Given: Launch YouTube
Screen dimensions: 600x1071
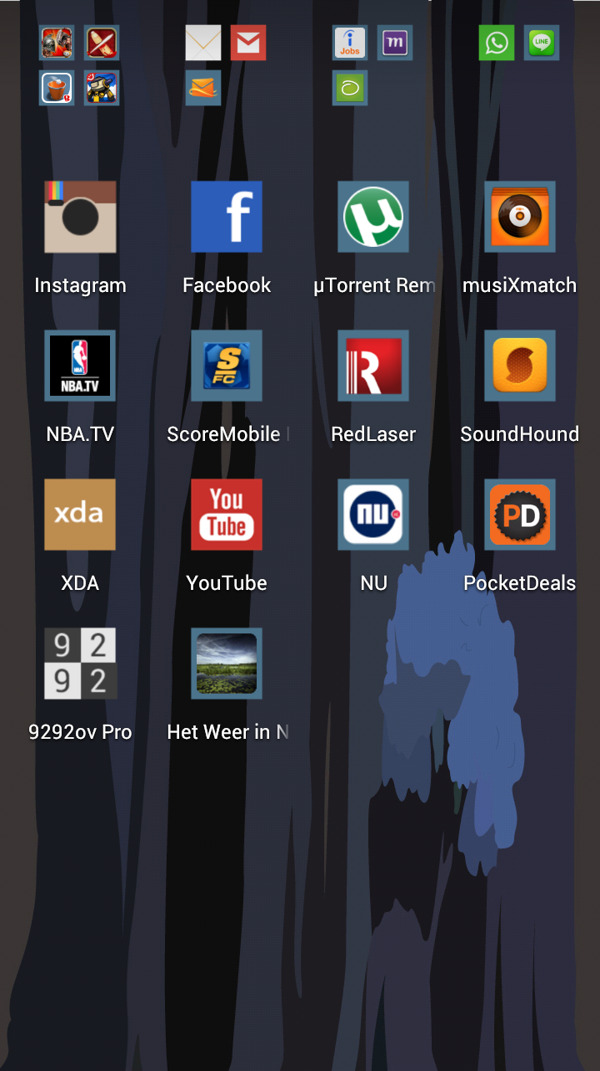Looking at the screenshot, I should [227, 515].
